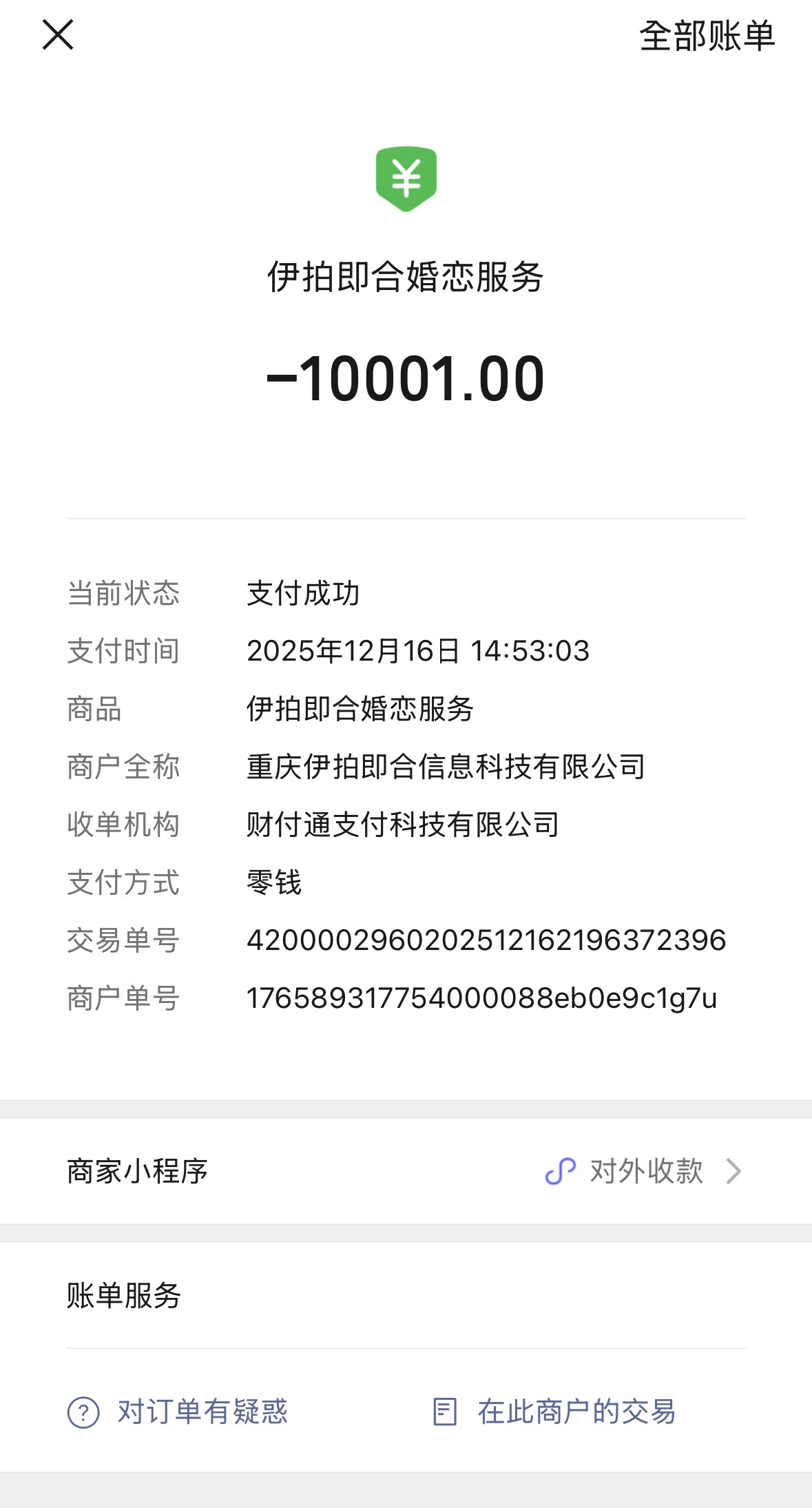Viewport: 812px width, 1508px height.
Task: Select the 零钱 payment method value
Action: tap(273, 884)
